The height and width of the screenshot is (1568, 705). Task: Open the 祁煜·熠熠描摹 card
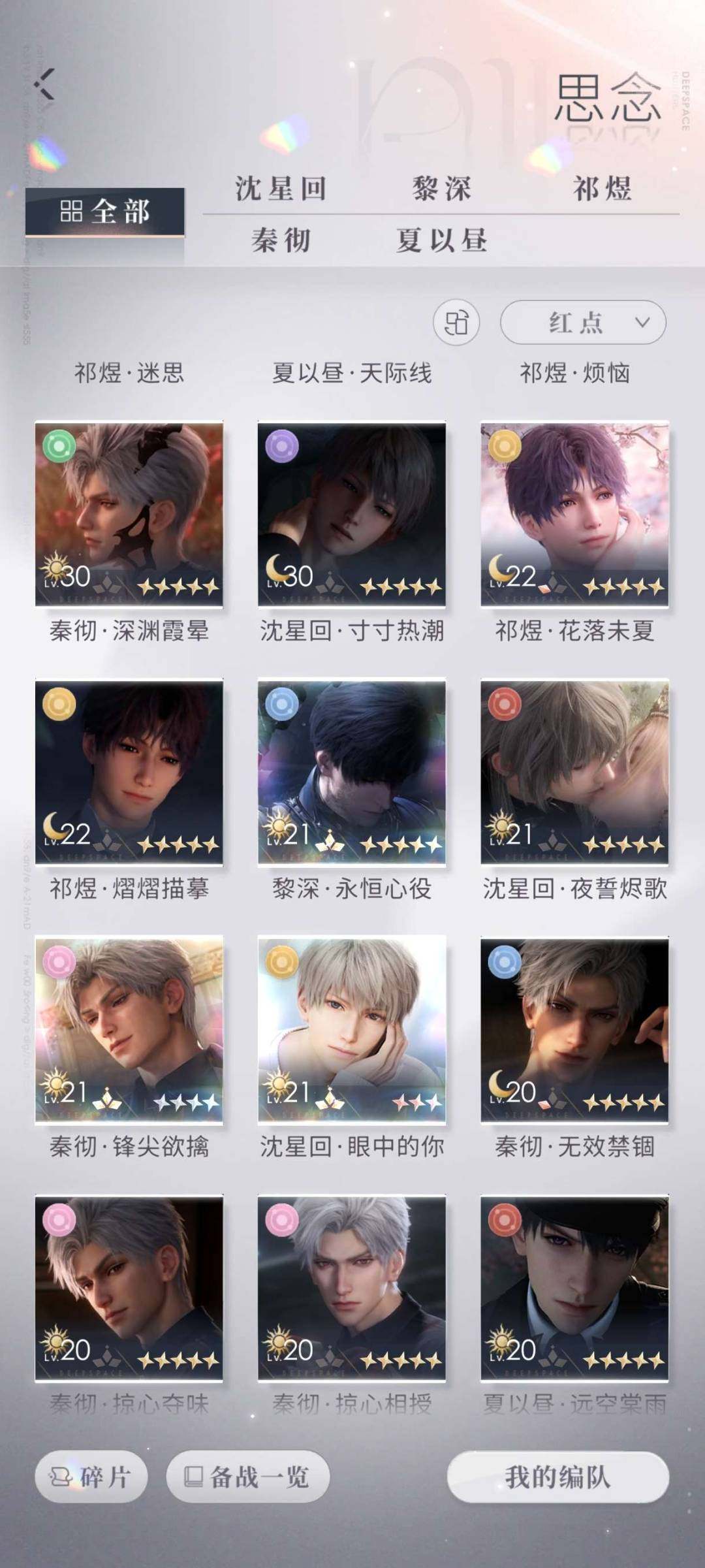point(129,772)
